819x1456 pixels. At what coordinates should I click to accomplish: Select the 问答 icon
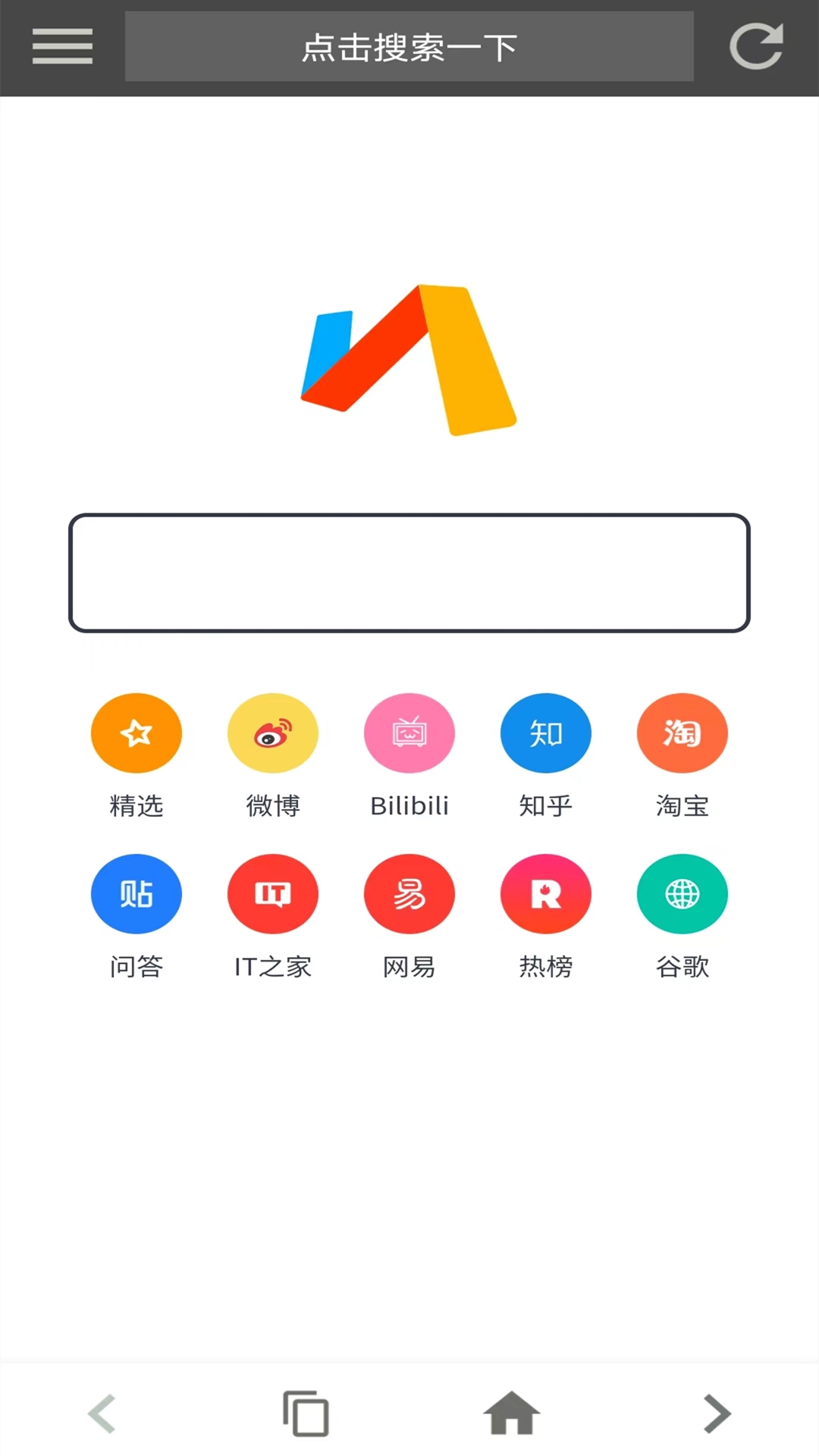pos(136,893)
